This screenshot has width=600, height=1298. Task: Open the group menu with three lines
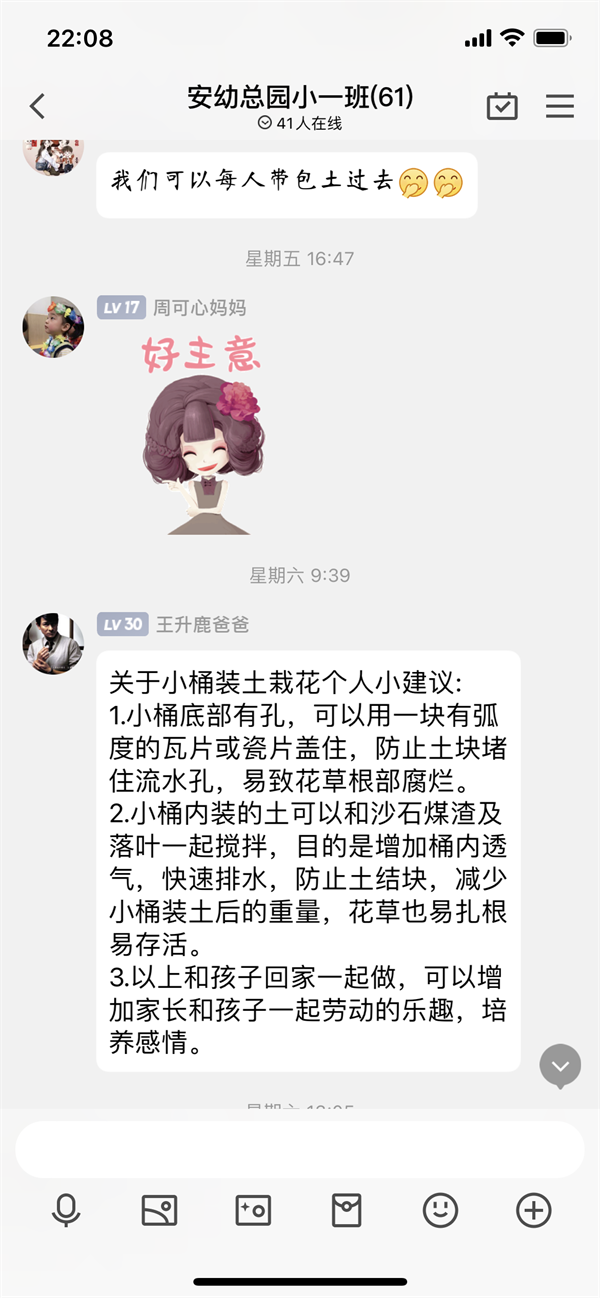point(560,106)
